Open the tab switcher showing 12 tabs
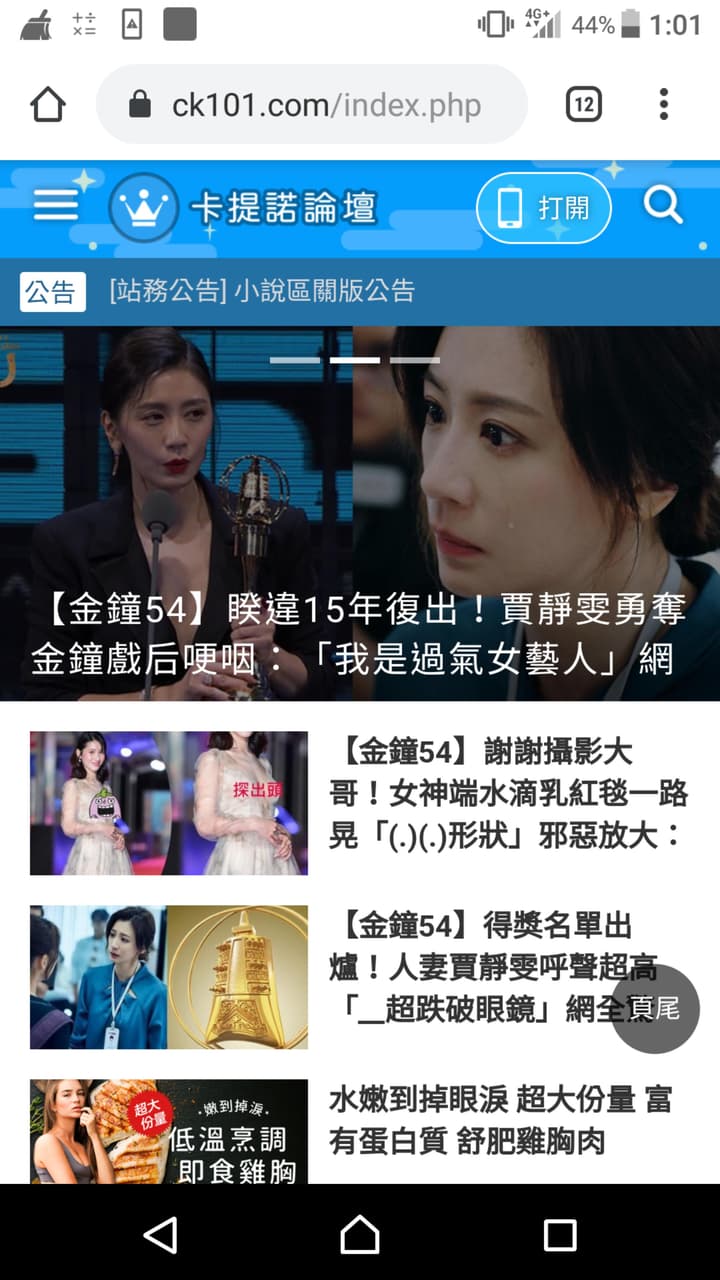Image resolution: width=720 pixels, height=1280 pixels. 584,104
